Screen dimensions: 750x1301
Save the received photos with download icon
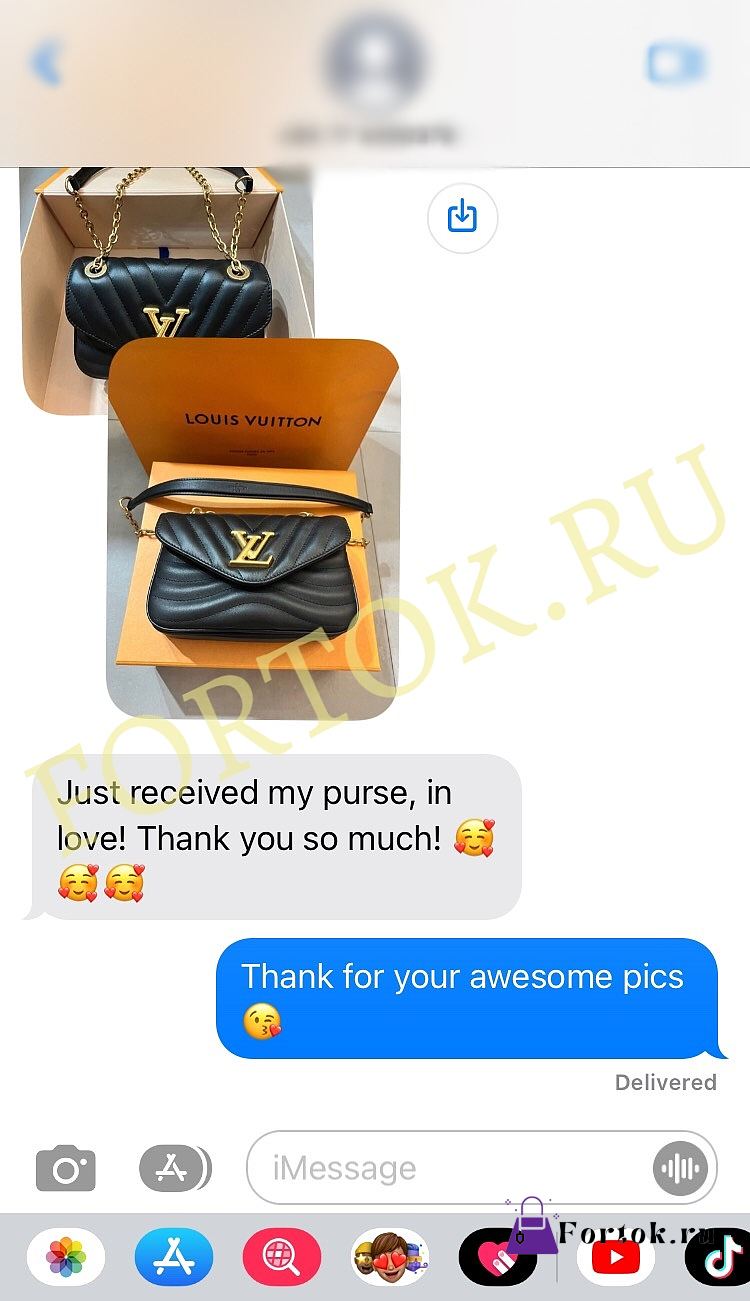coord(462,216)
